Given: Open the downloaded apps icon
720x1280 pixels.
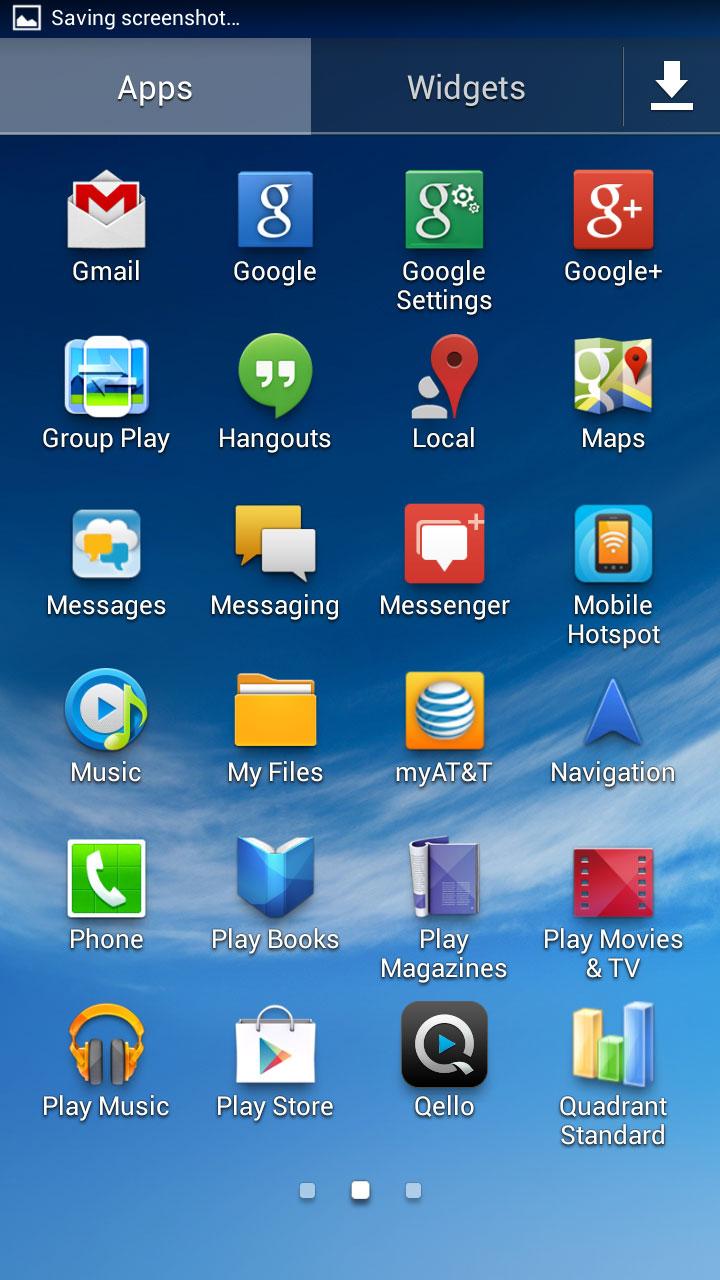Looking at the screenshot, I should [672, 86].
